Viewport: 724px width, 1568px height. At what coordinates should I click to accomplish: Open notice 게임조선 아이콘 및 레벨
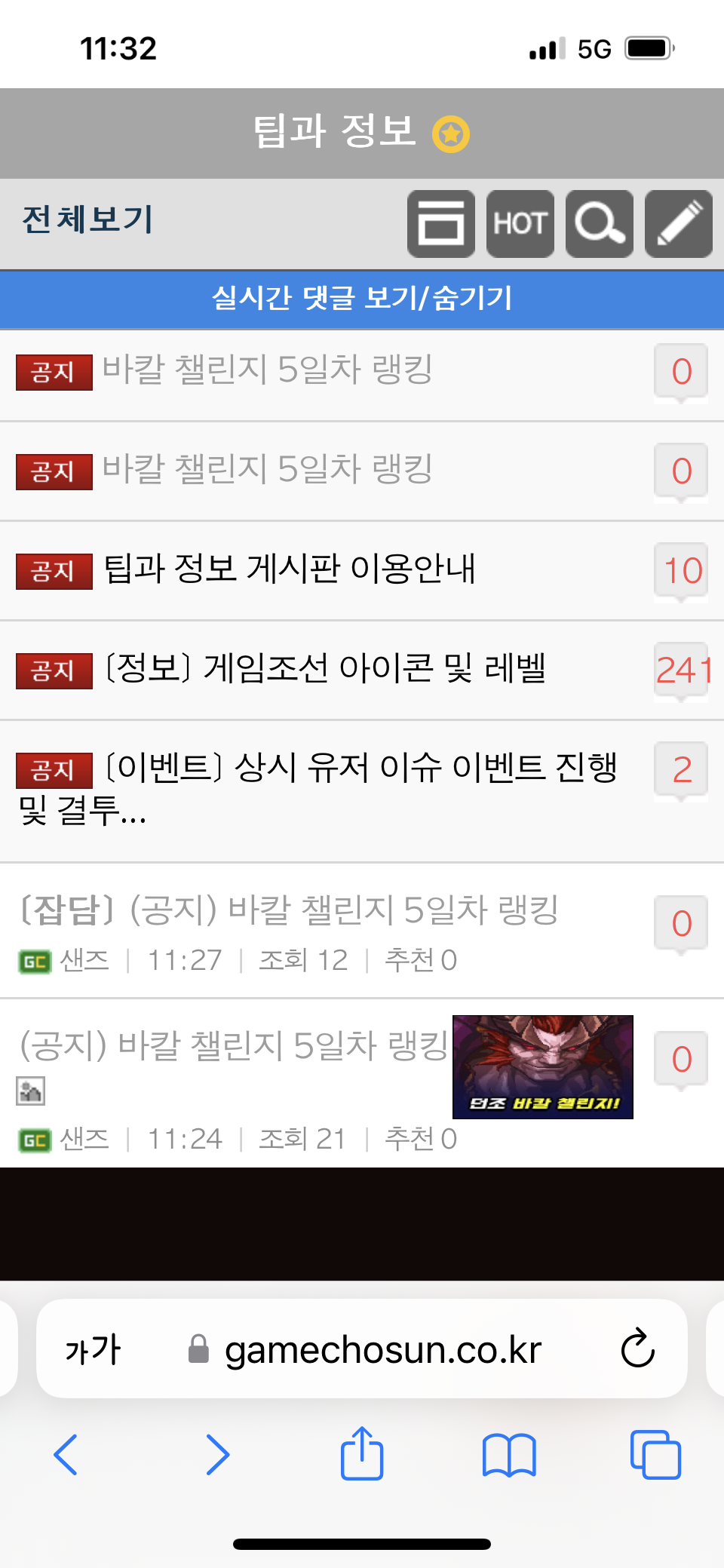click(x=325, y=668)
